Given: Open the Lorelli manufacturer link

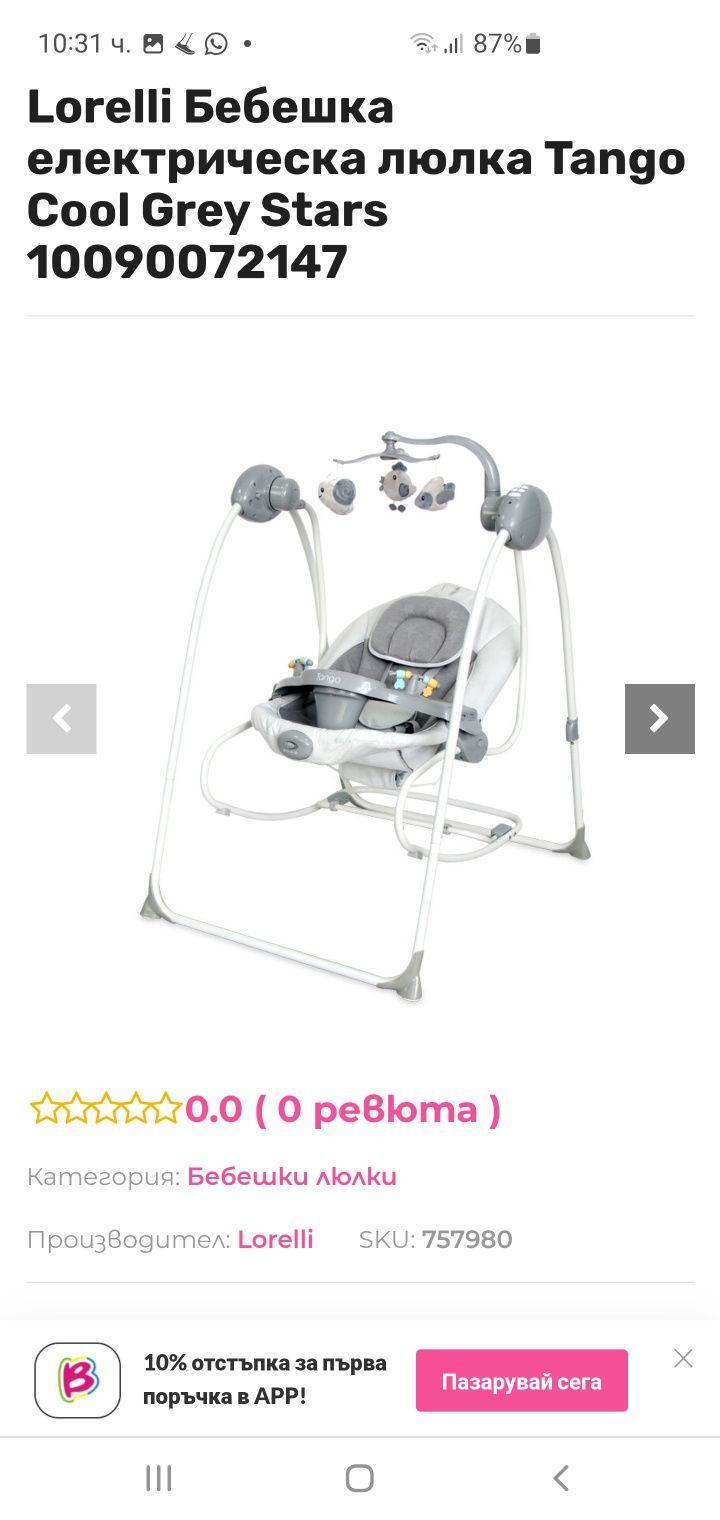Looking at the screenshot, I should pyautogui.click(x=275, y=1239).
